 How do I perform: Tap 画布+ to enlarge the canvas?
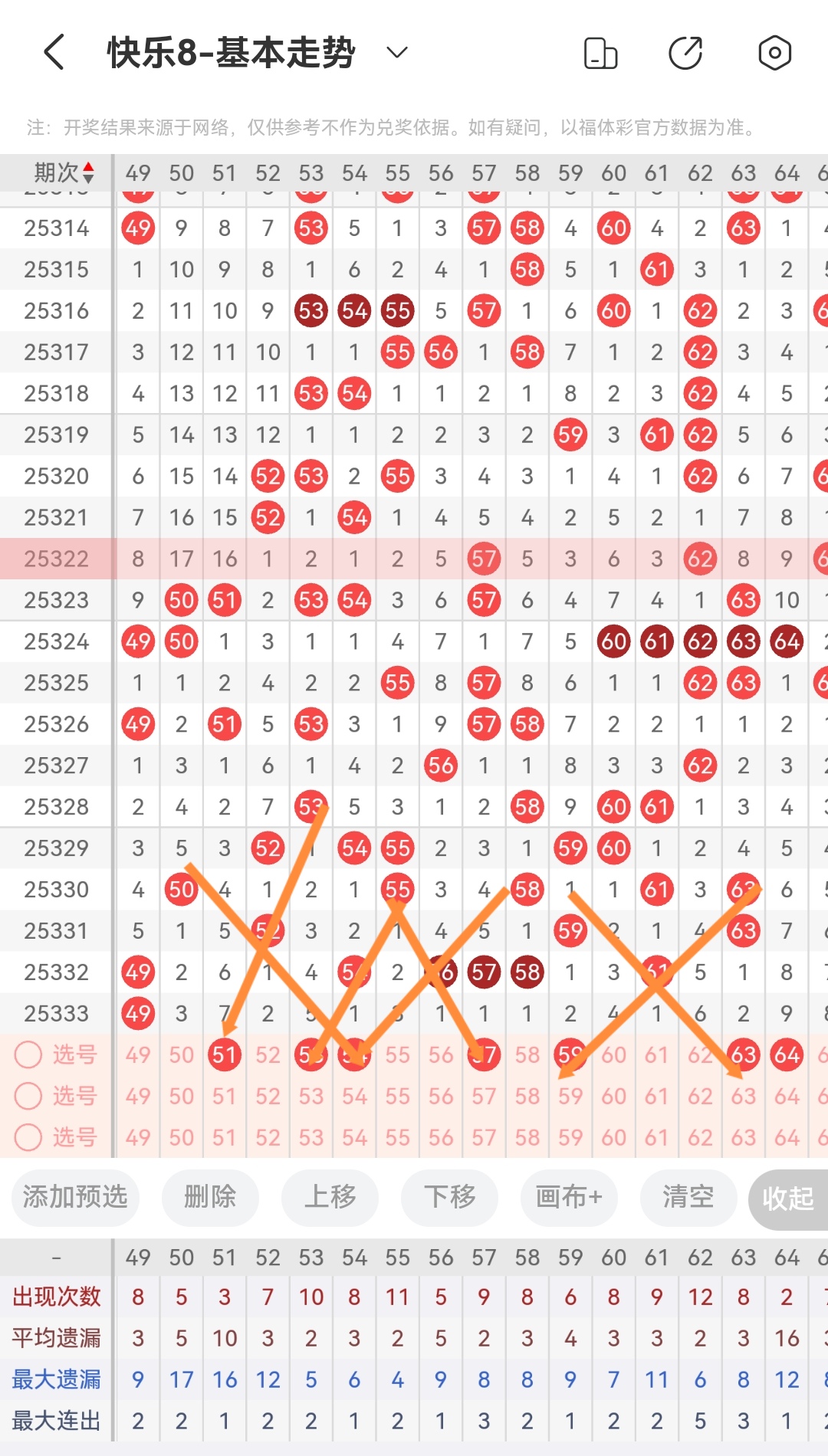(569, 1197)
